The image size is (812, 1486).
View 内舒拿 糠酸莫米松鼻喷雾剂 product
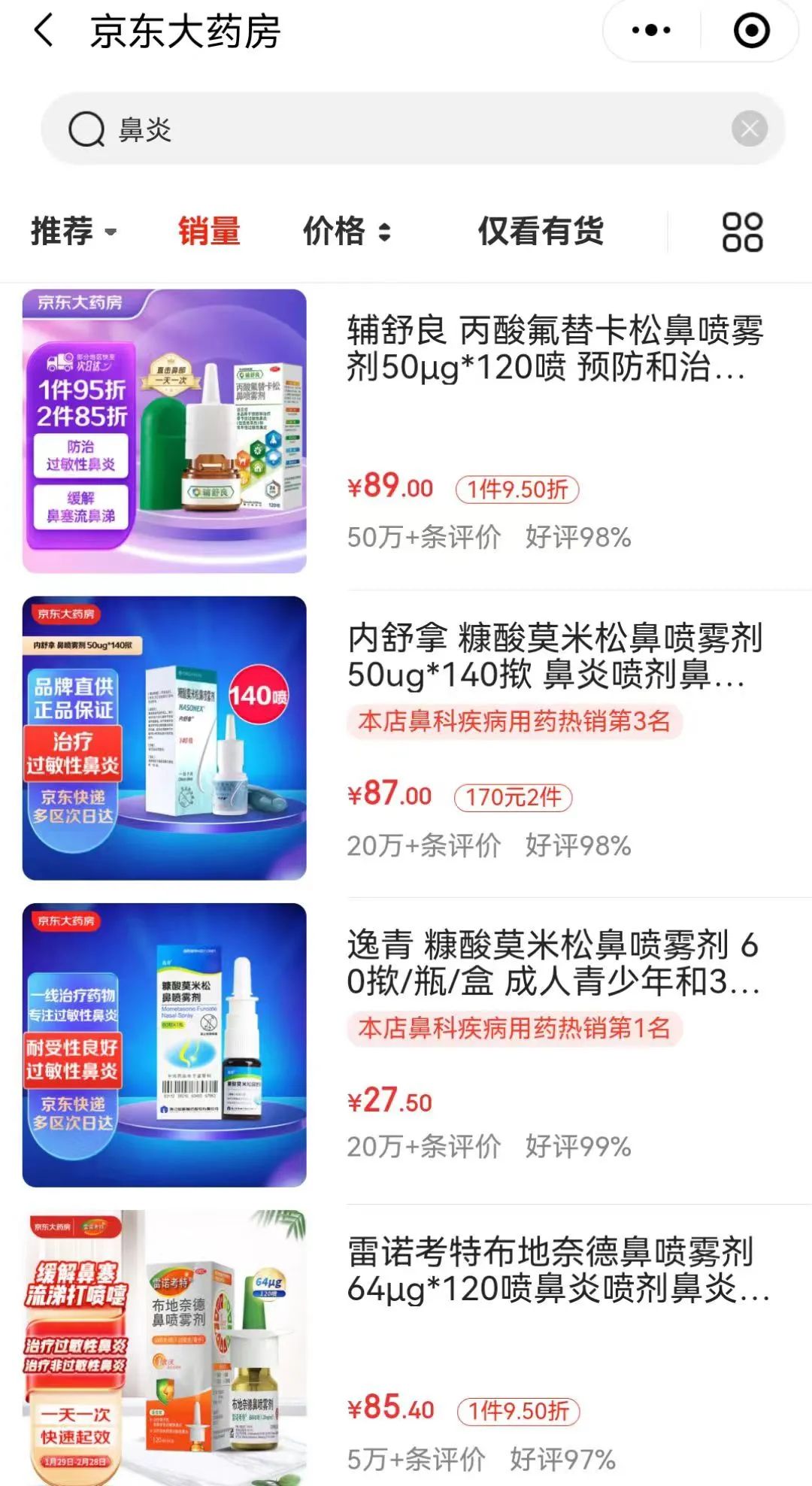click(555, 656)
